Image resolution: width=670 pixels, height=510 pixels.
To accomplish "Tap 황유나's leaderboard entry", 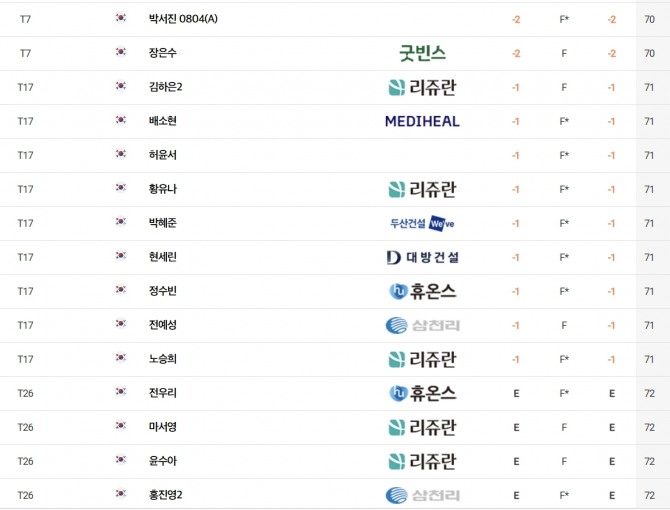I will pyautogui.click(x=335, y=190).
